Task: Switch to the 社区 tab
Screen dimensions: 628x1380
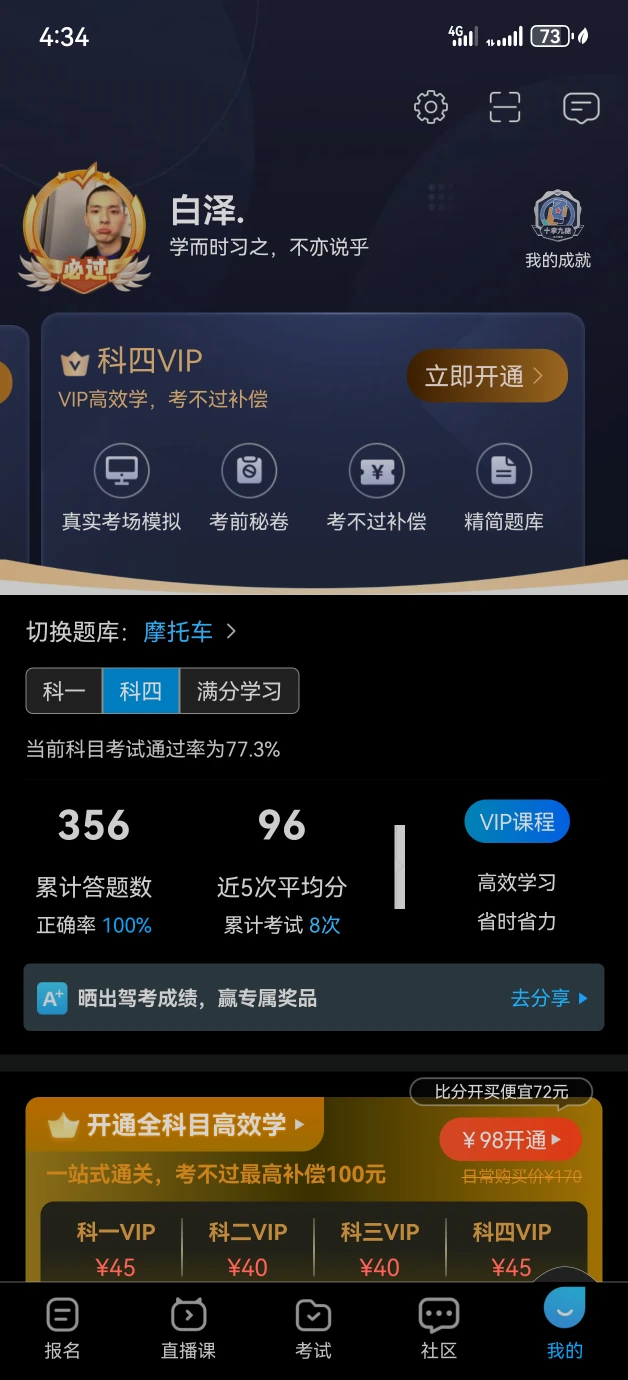Action: (x=439, y=1329)
